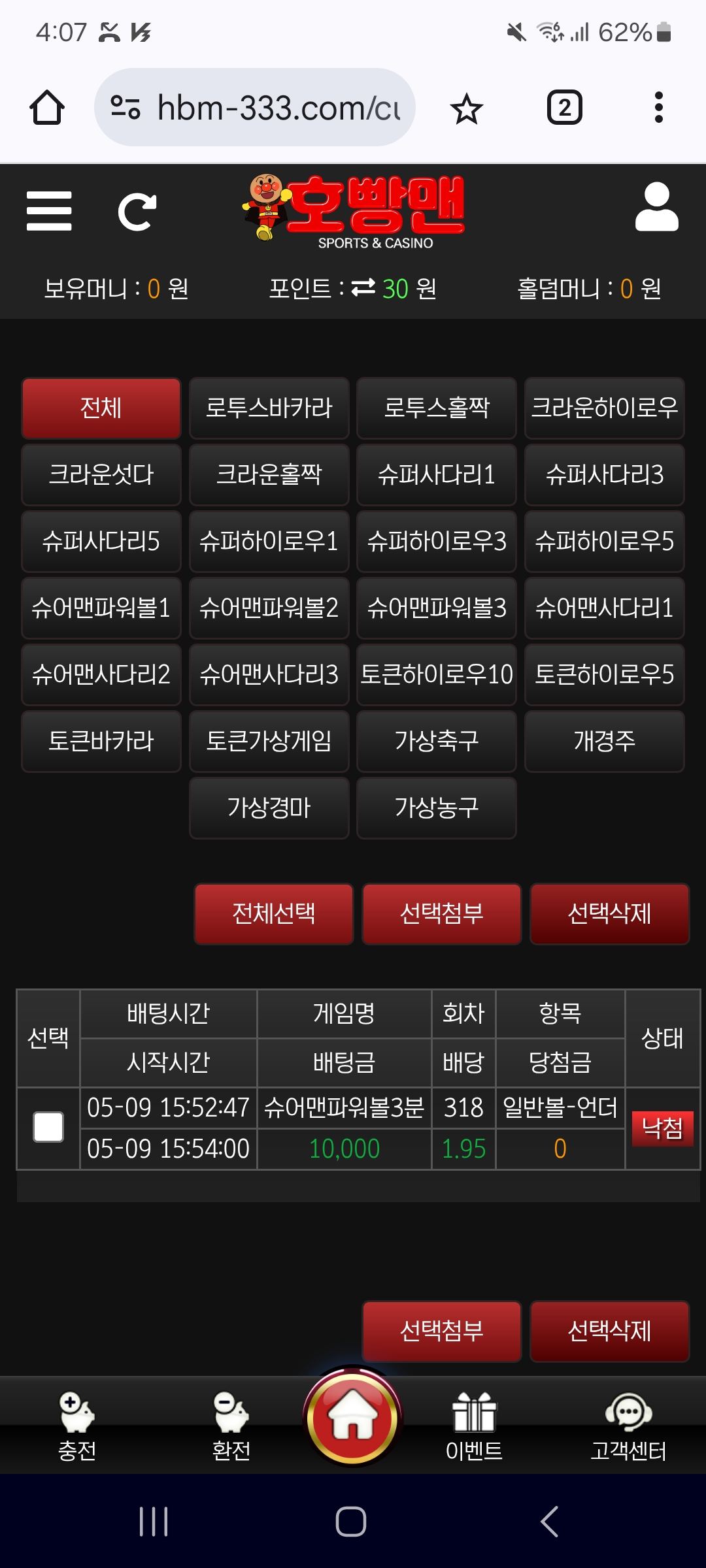706x1568 pixels.
Task: Open the user profile icon
Action: pyautogui.click(x=656, y=208)
